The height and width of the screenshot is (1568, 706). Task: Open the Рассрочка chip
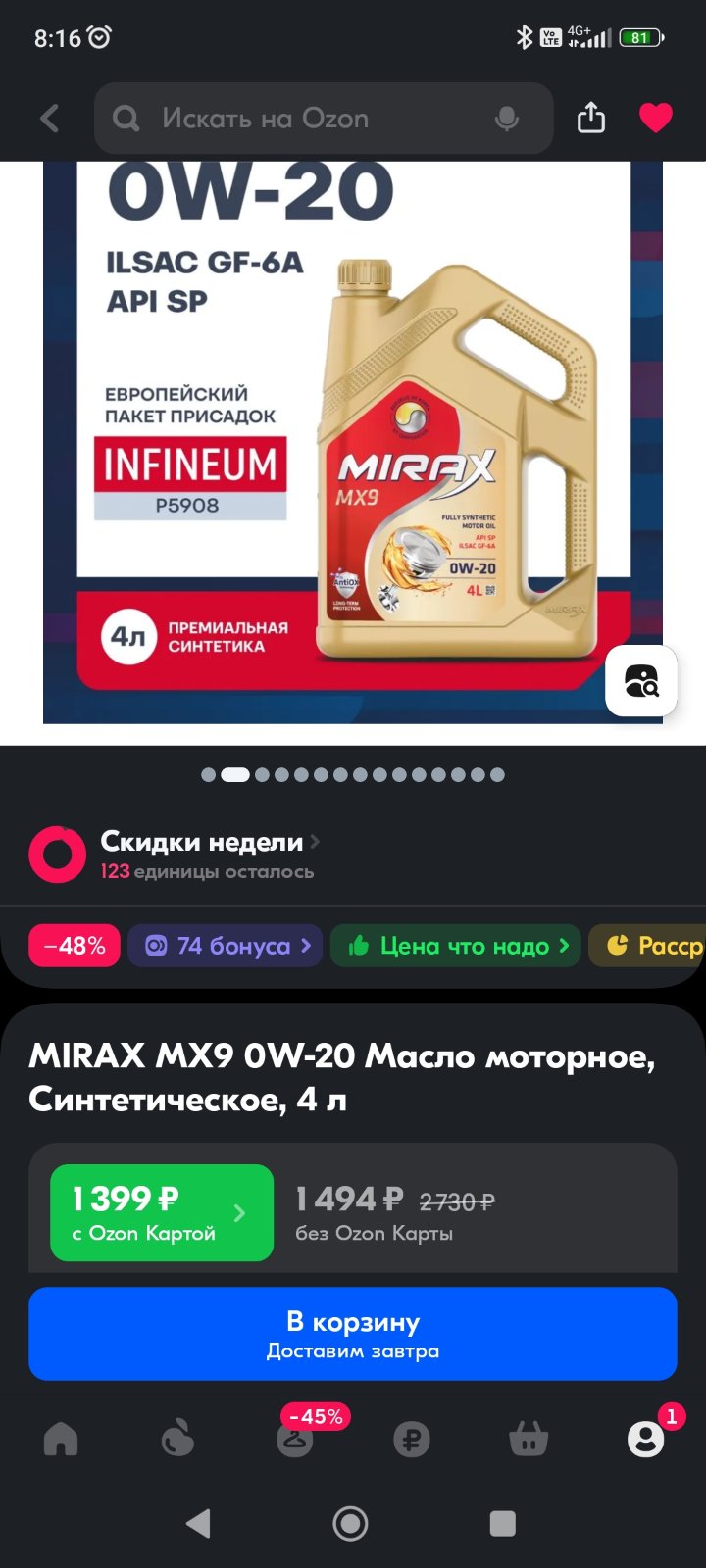click(647, 946)
